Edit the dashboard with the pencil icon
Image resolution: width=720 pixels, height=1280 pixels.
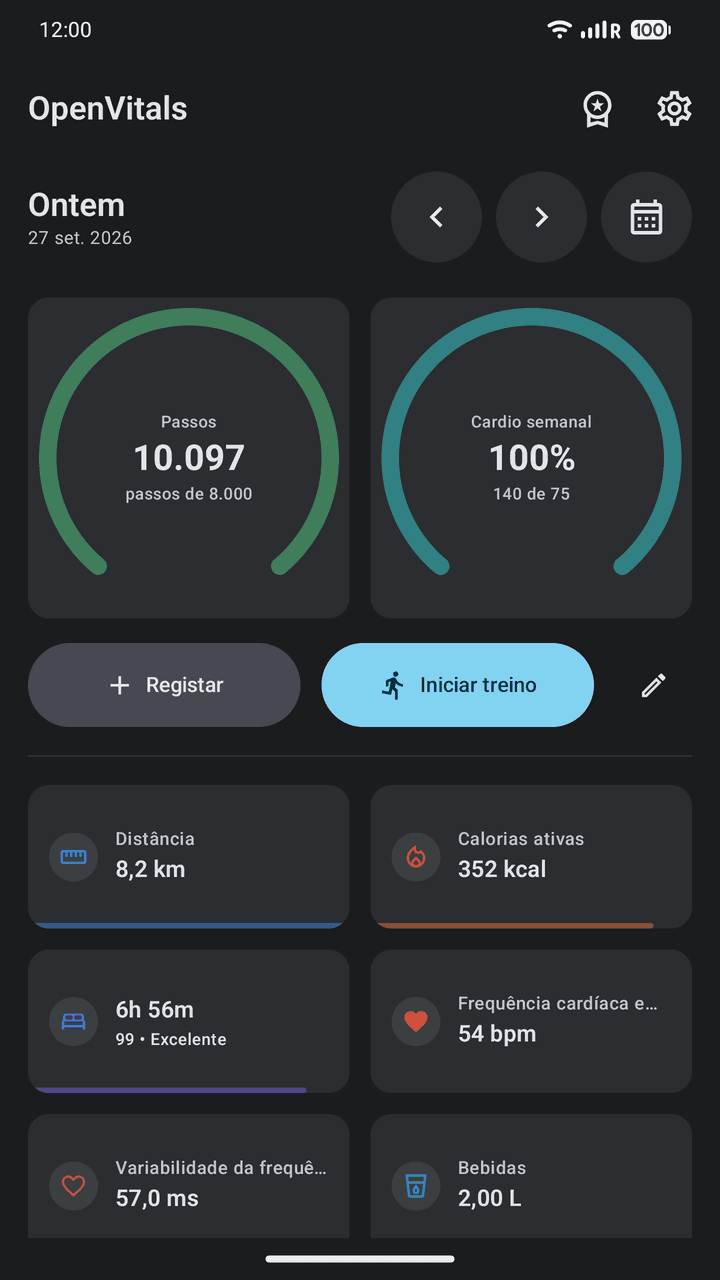653,685
